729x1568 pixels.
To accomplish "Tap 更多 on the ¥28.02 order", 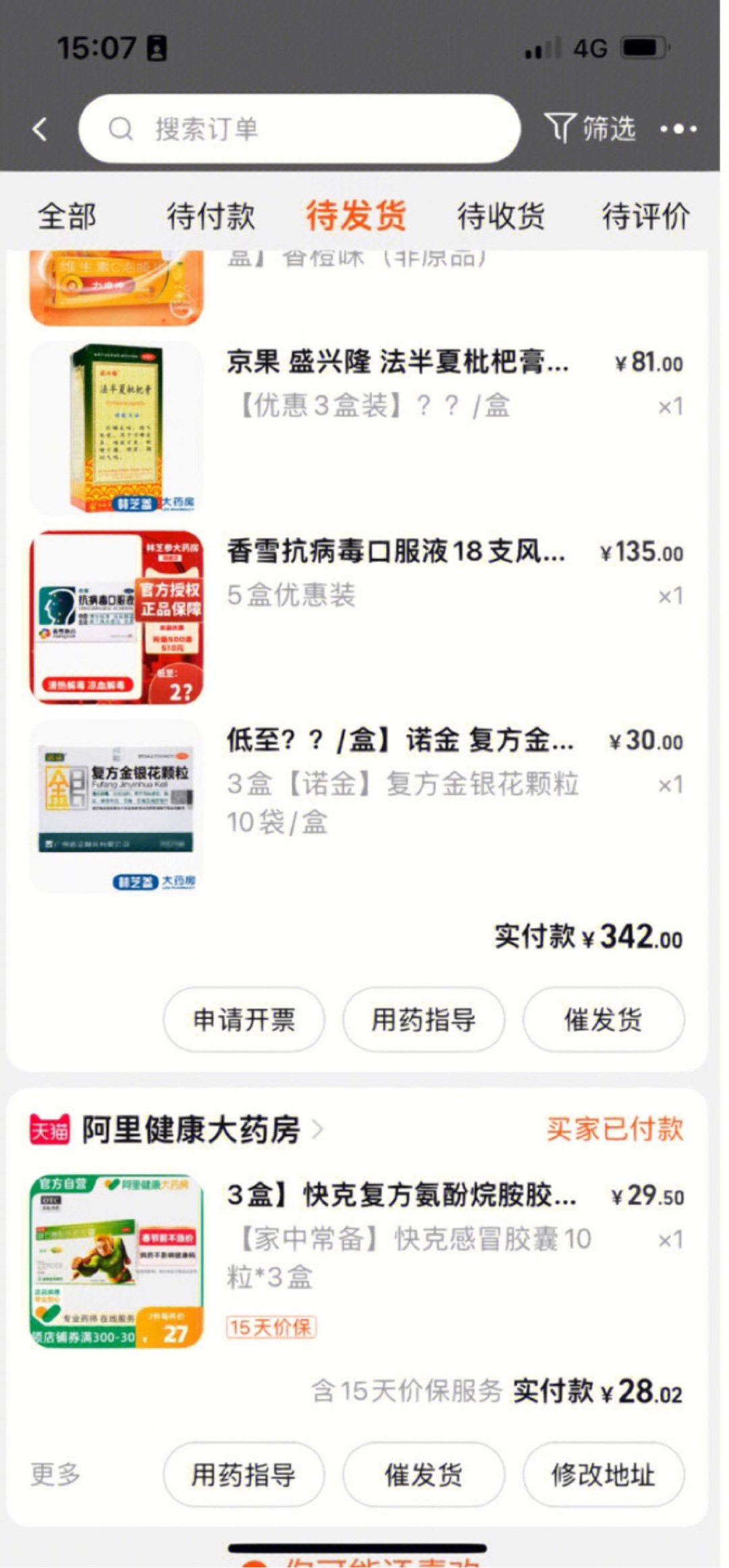I will point(55,1475).
